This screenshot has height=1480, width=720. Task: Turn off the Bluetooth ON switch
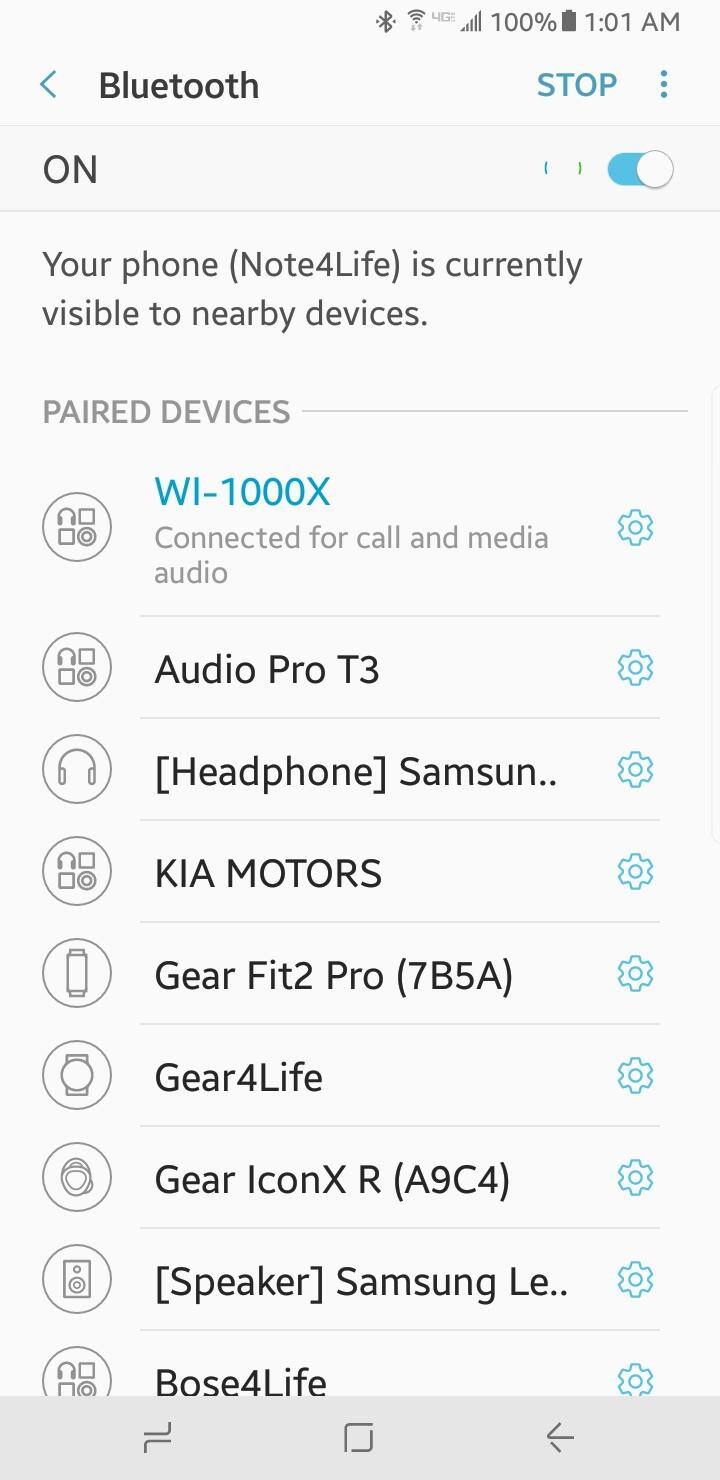click(x=639, y=168)
